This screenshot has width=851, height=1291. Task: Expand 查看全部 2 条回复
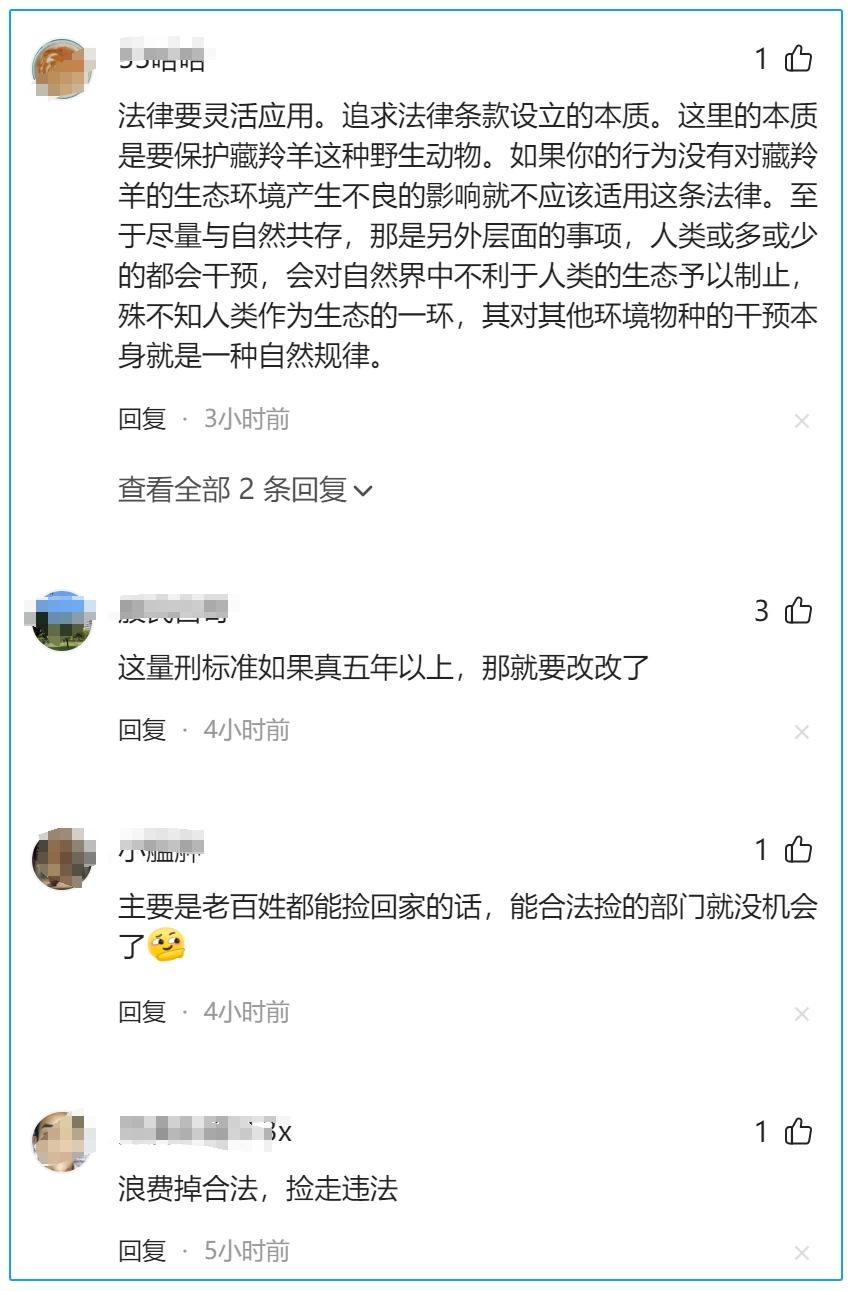pos(245,490)
